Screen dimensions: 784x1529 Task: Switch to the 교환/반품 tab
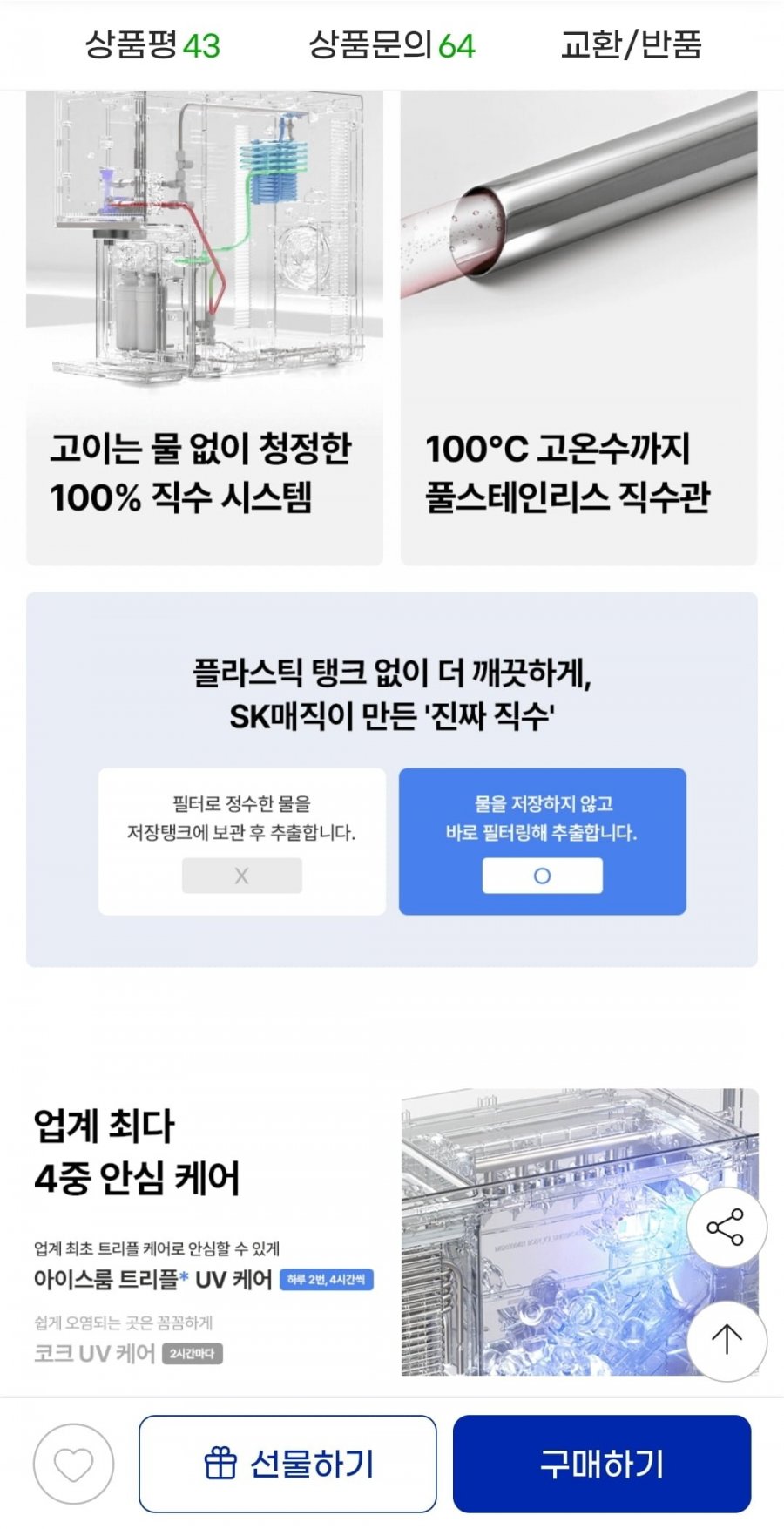point(632,44)
